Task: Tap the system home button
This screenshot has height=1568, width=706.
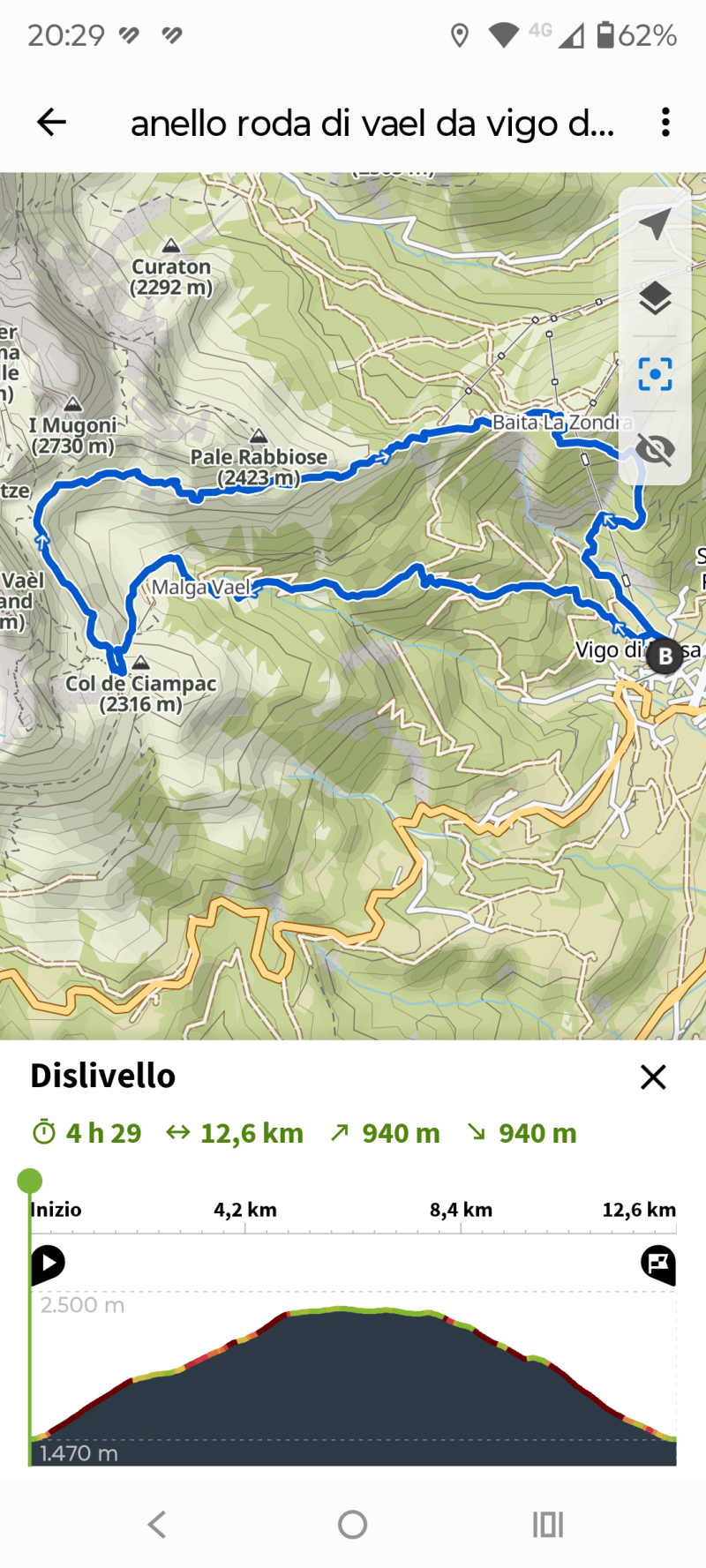Action: pos(352,1524)
